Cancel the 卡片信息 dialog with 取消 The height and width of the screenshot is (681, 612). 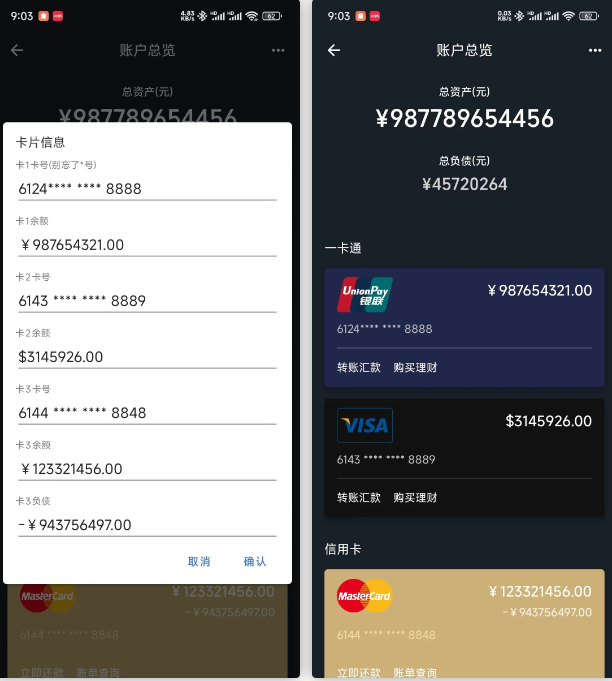(199, 561)
